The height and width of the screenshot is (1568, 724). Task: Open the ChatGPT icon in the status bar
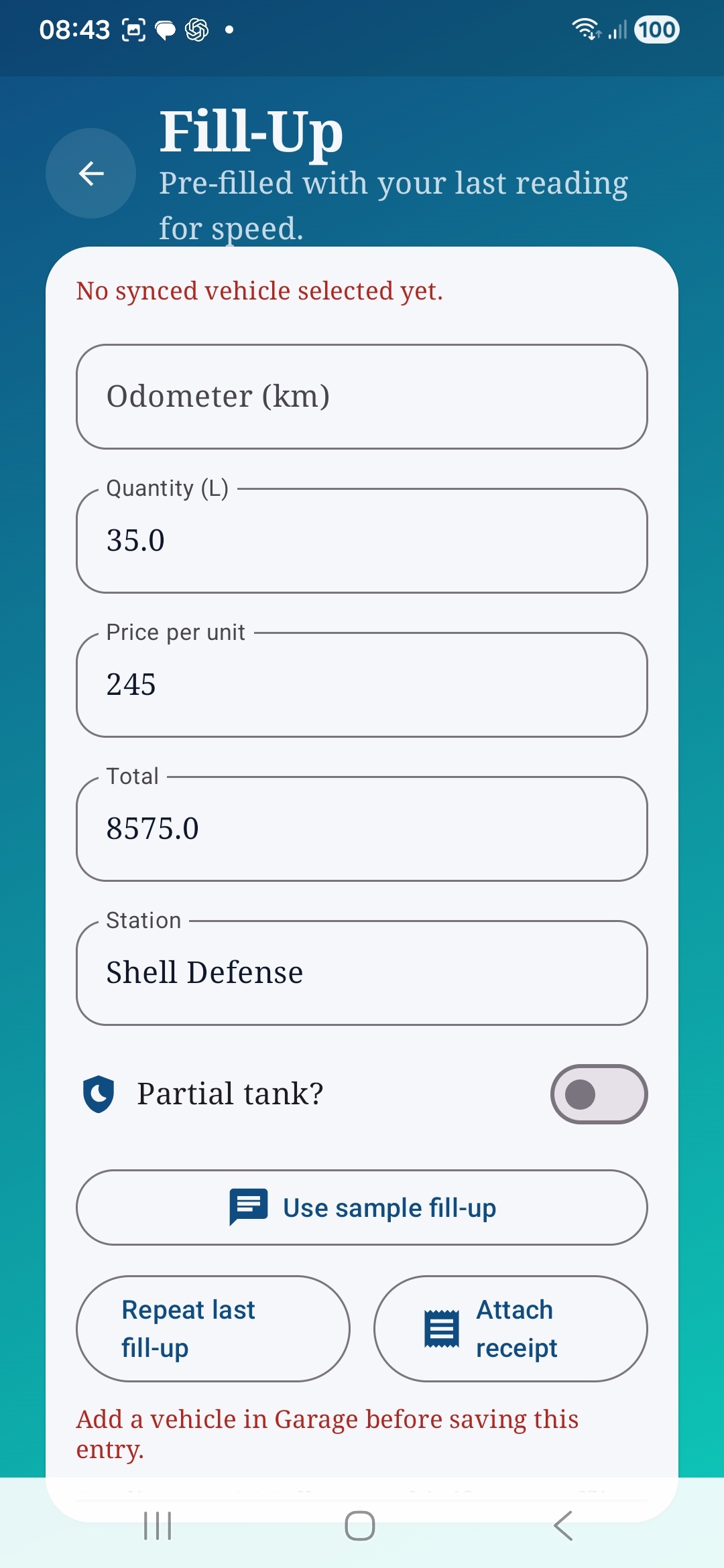196,29
